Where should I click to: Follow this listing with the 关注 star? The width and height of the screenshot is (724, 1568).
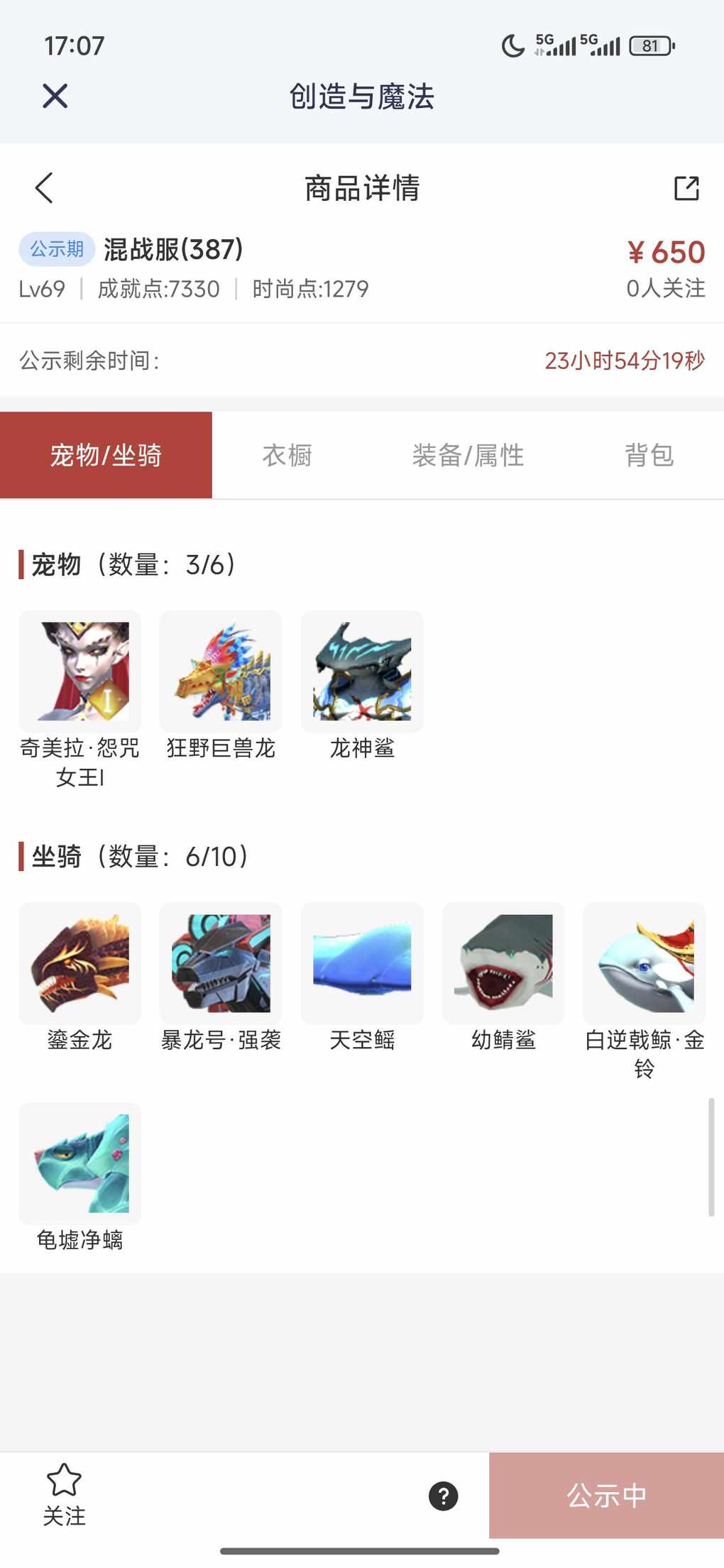coord(64,1493)
